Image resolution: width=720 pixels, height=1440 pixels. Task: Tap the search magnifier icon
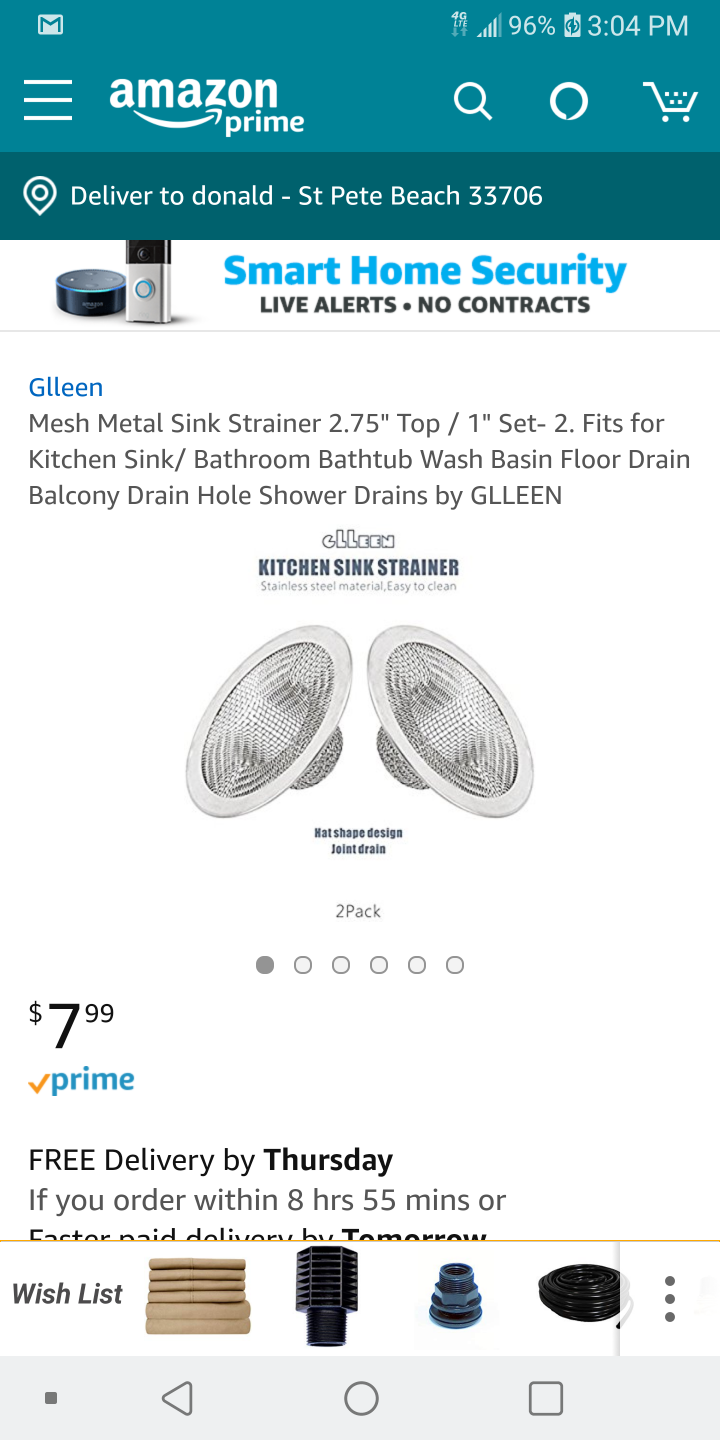click(472, 101)
